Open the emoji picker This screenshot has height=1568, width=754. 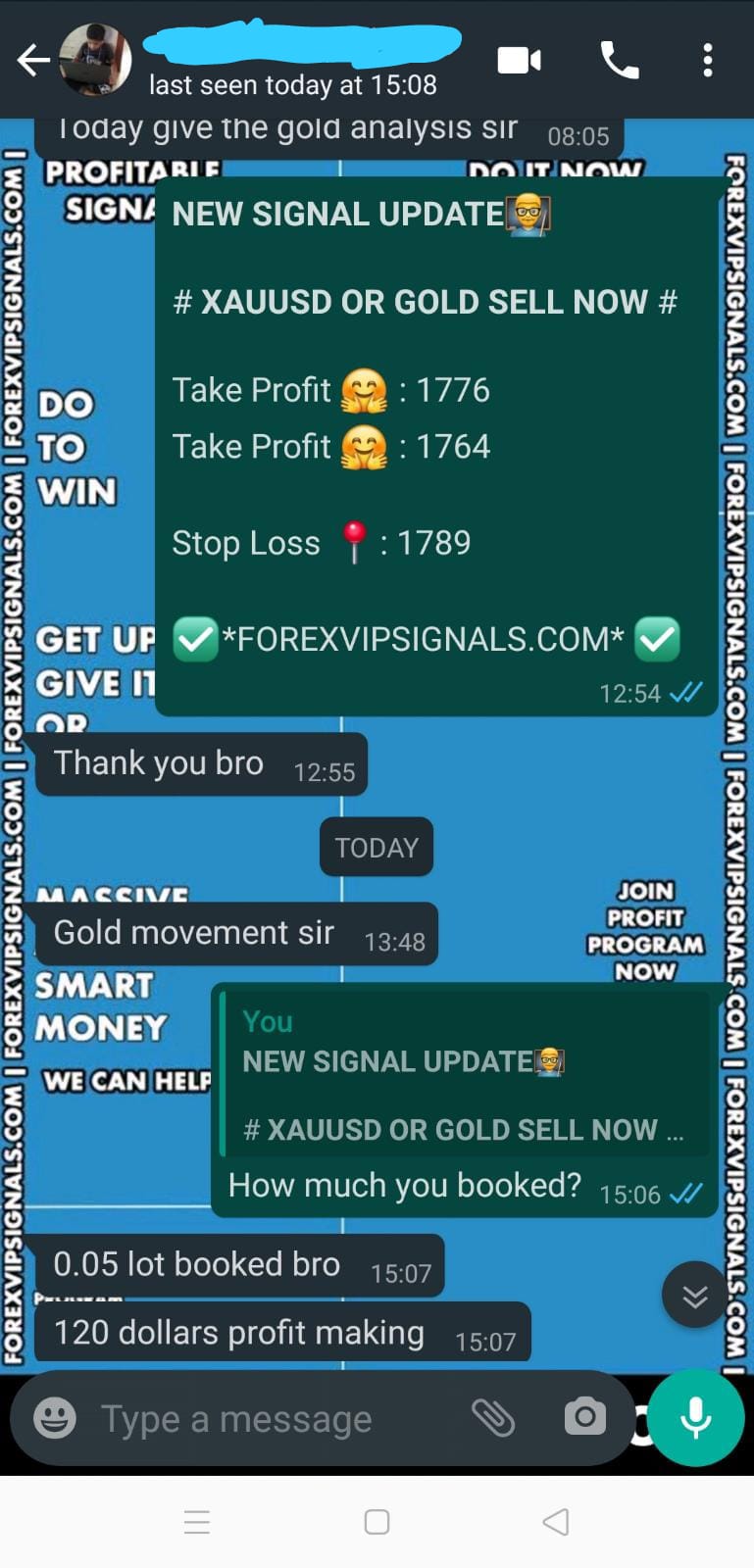(55, 1418)
